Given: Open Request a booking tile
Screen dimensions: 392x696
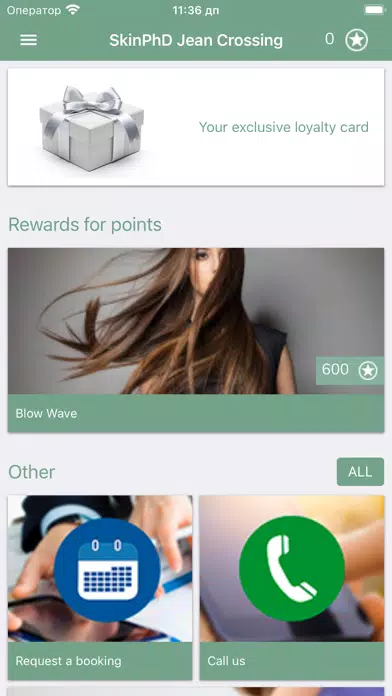Looking at the screenshot, I should (x=100, y=588).
